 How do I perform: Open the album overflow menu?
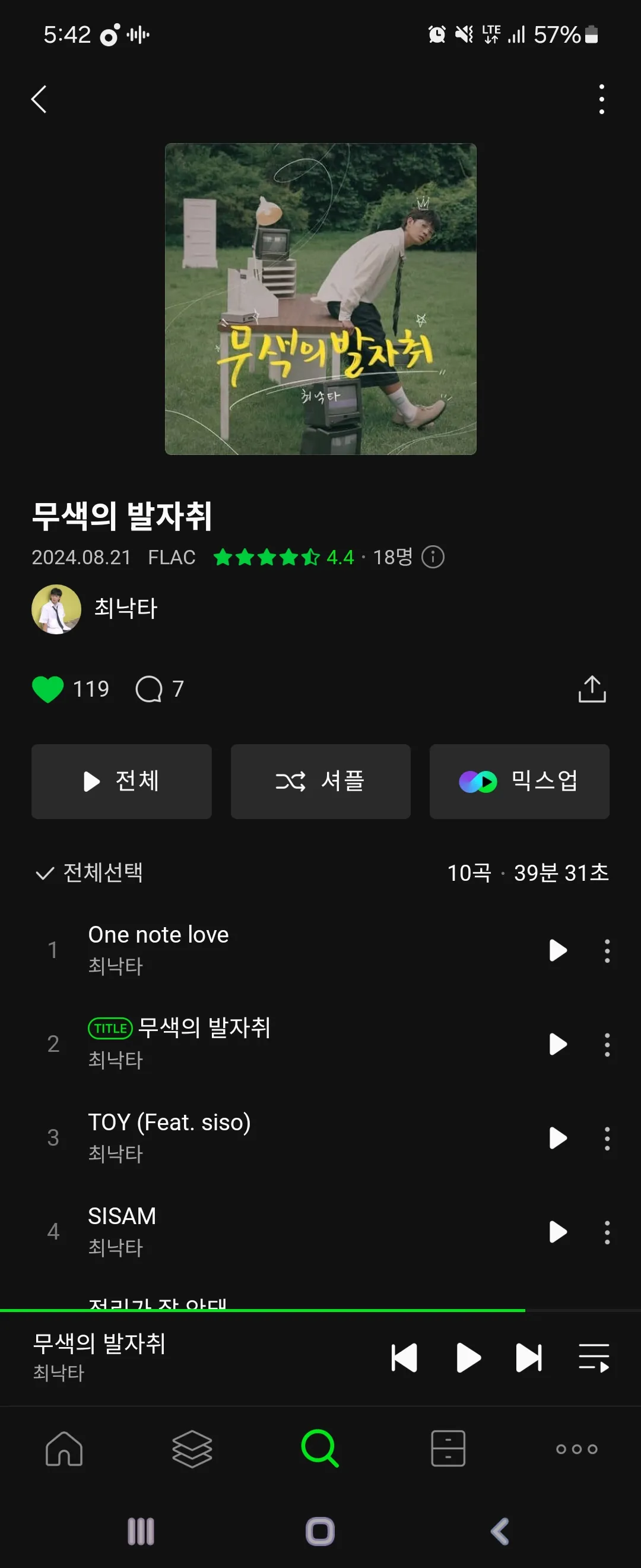(601, 99)
